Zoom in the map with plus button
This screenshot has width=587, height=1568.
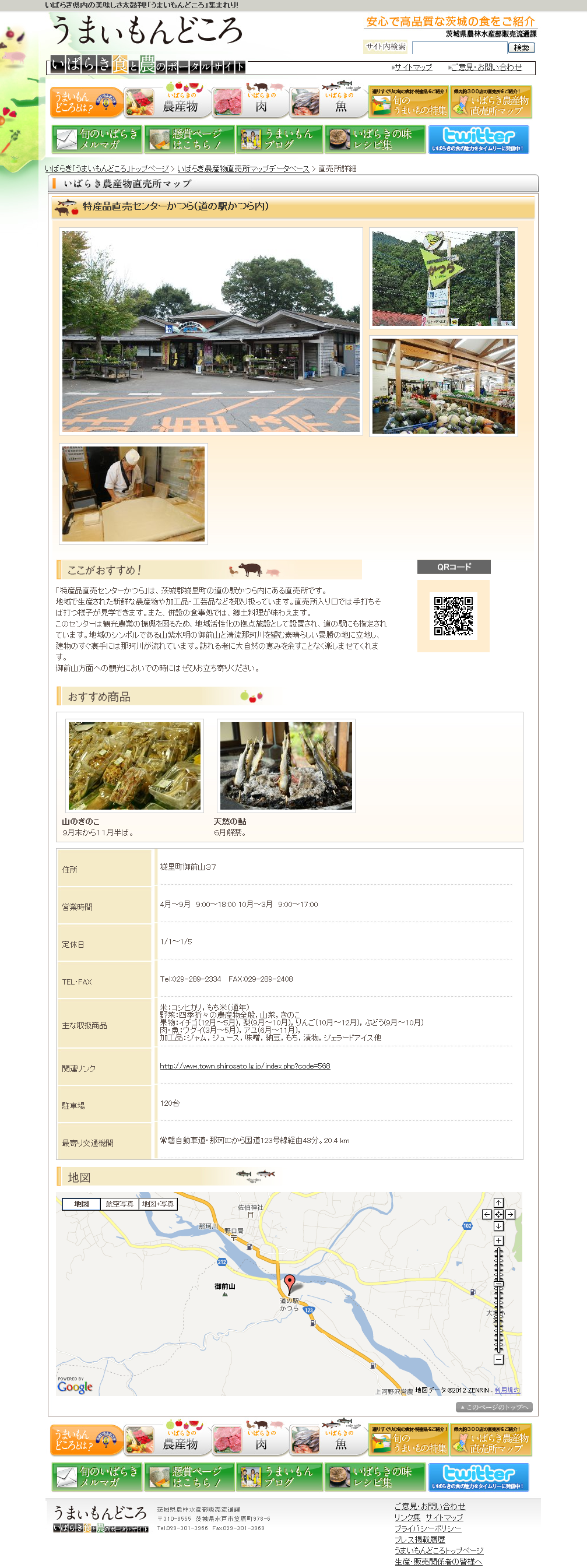coord(498,1240)
